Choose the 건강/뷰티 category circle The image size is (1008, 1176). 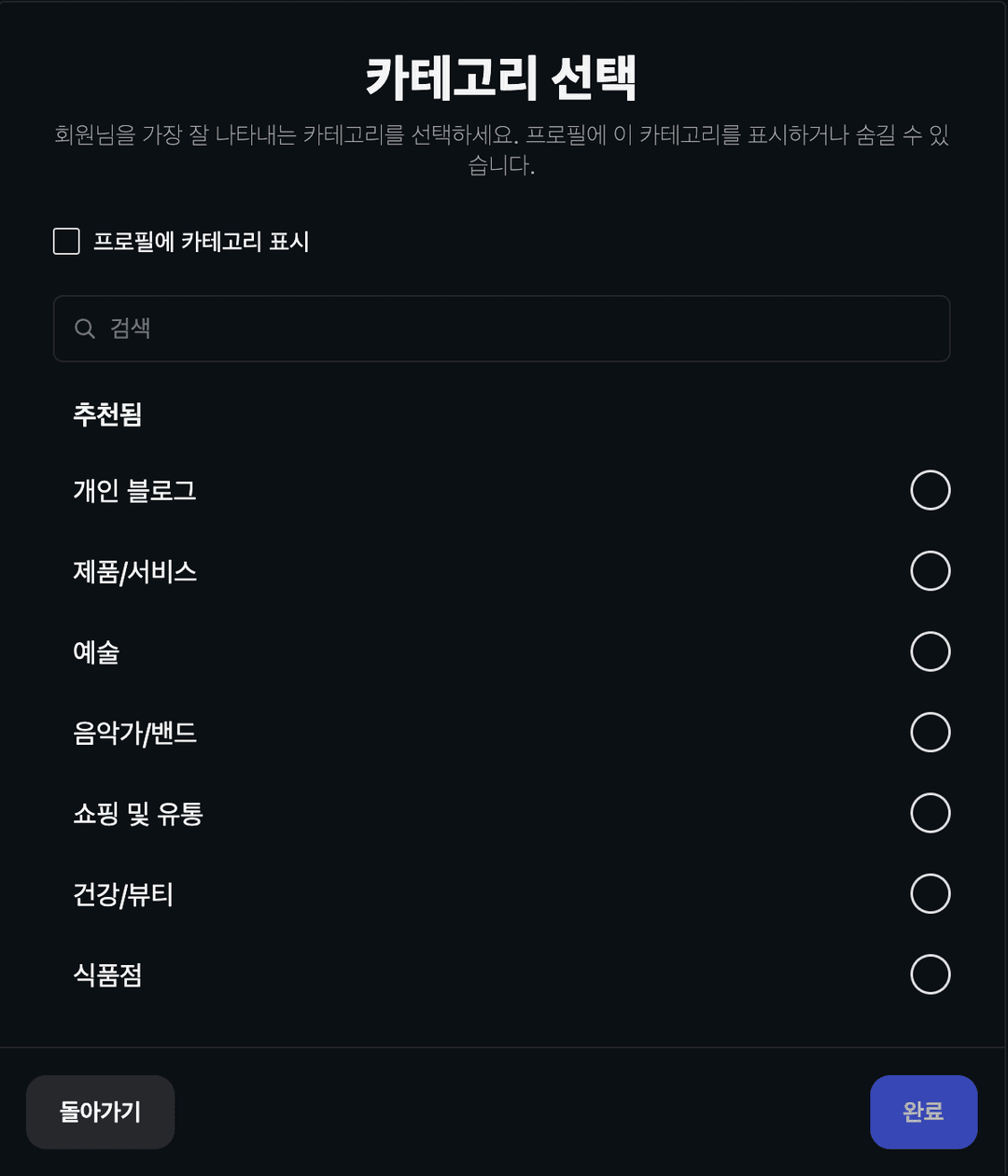point(930,893)
